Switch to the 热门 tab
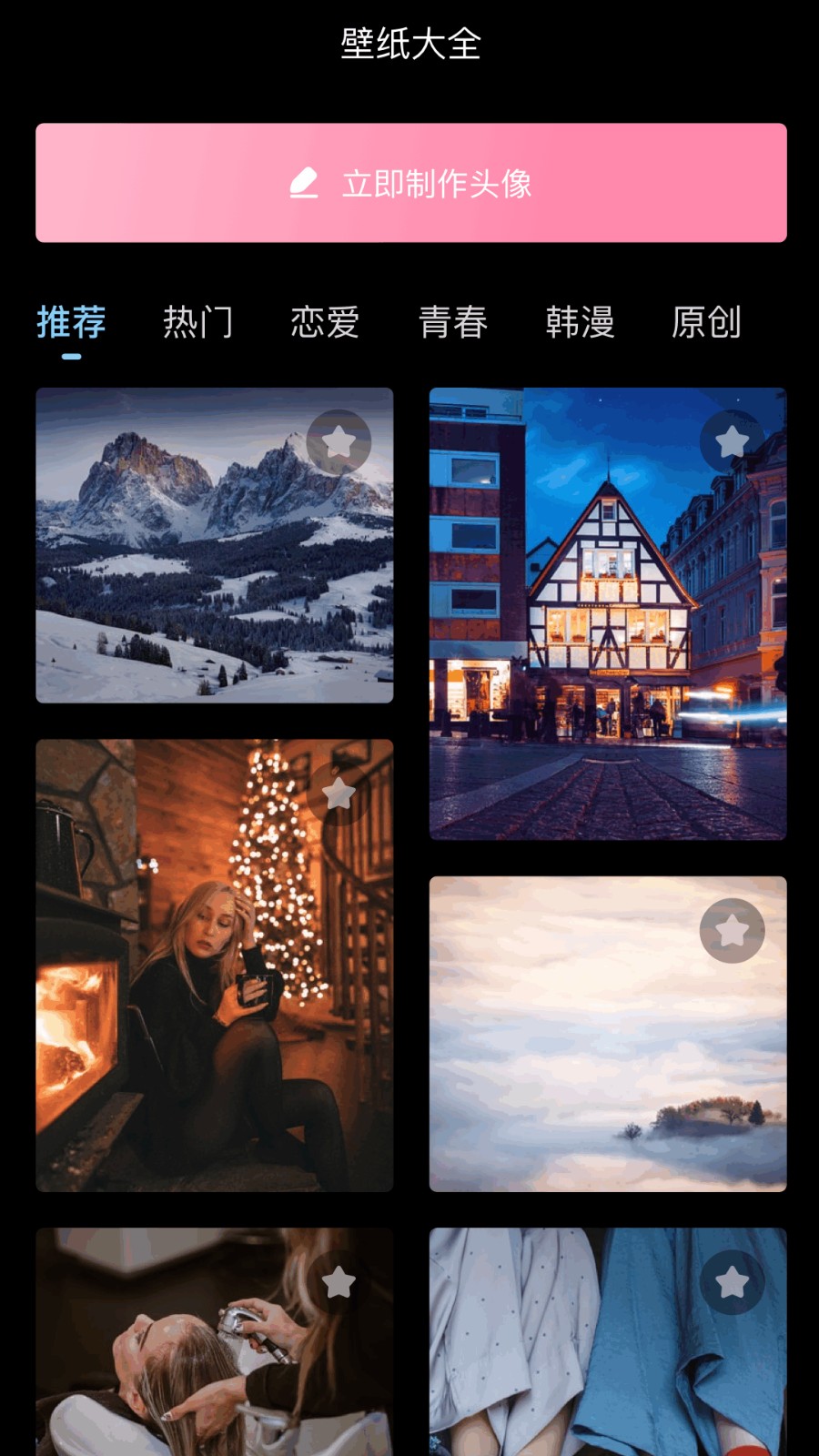 (x=198, y=322)
